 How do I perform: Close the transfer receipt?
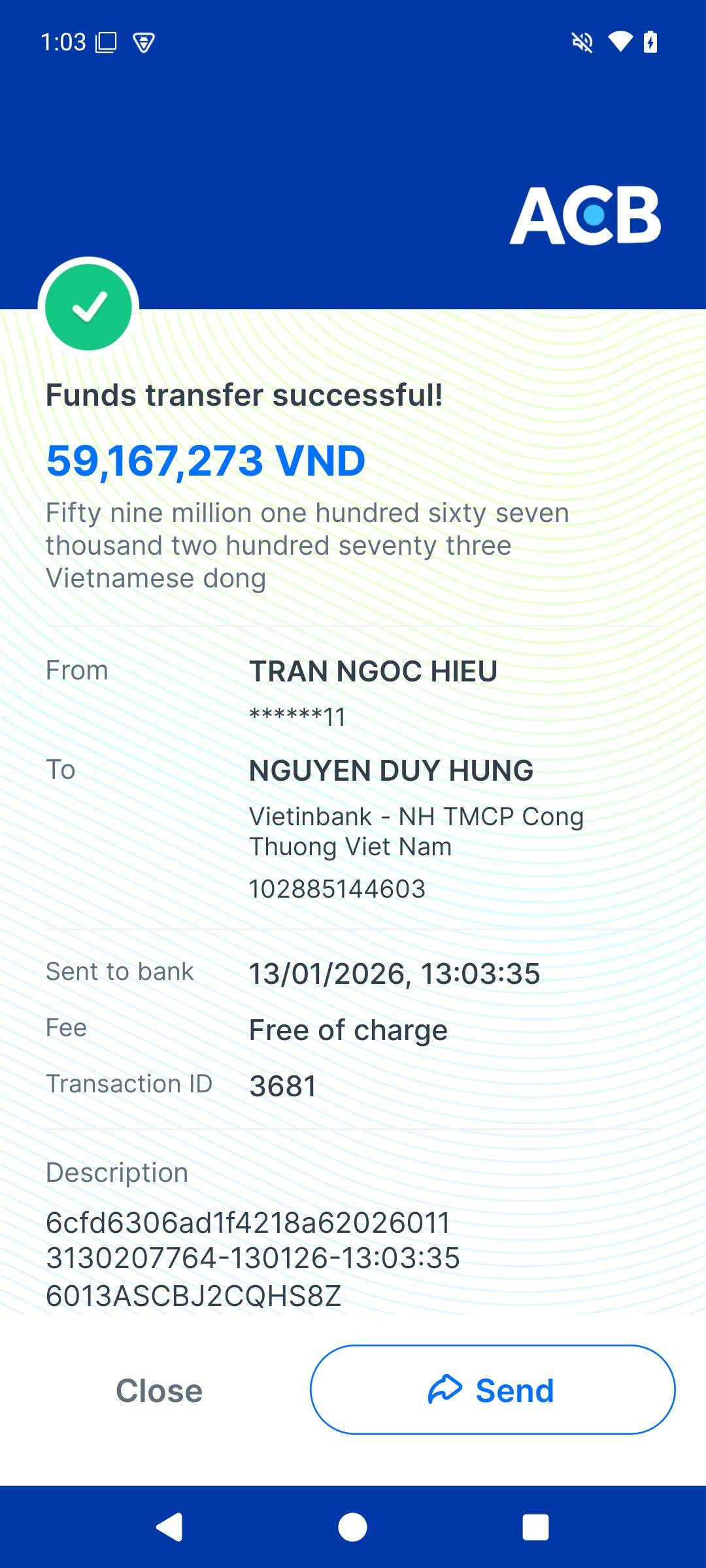pos(159,1390)
